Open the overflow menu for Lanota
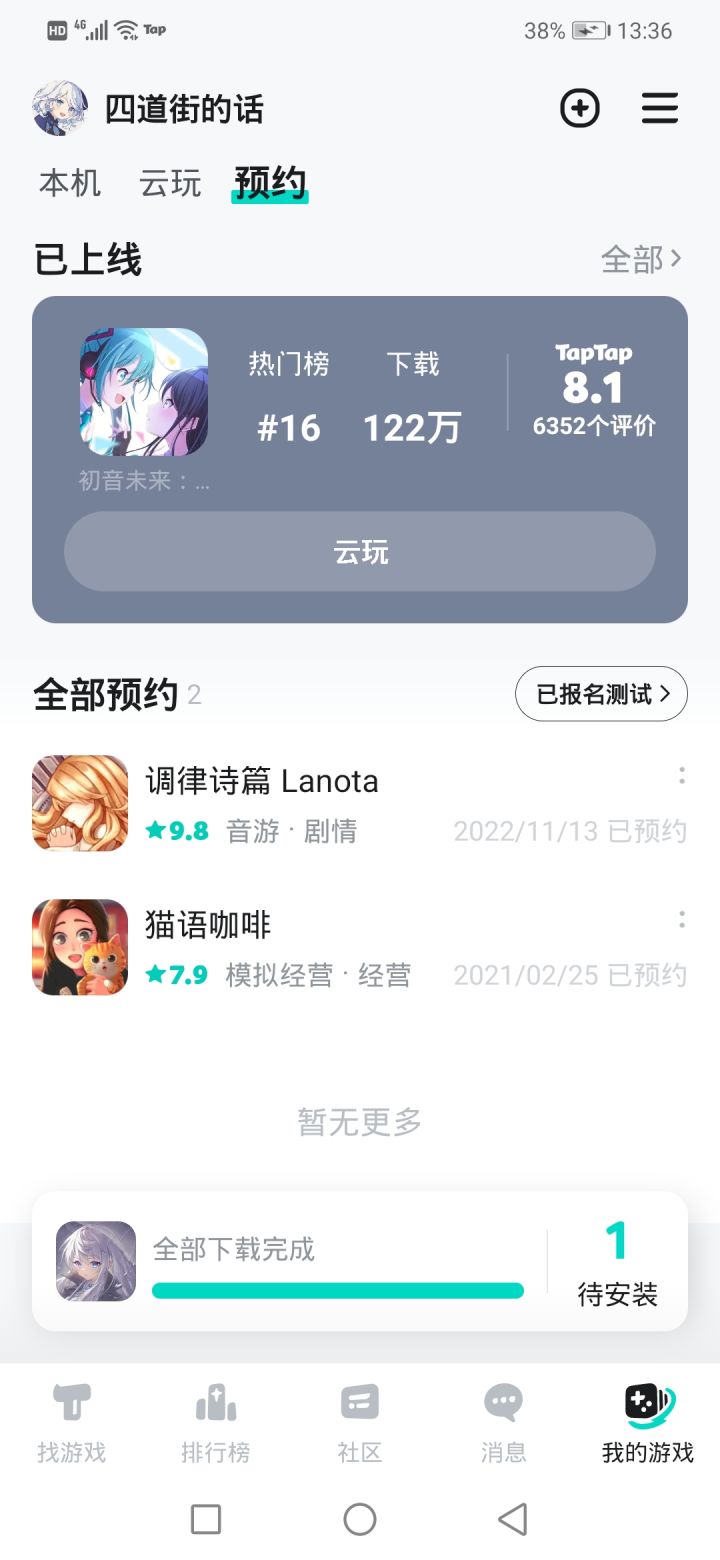The width and height of the screenshot is (720, 1560). pos(682,775)
